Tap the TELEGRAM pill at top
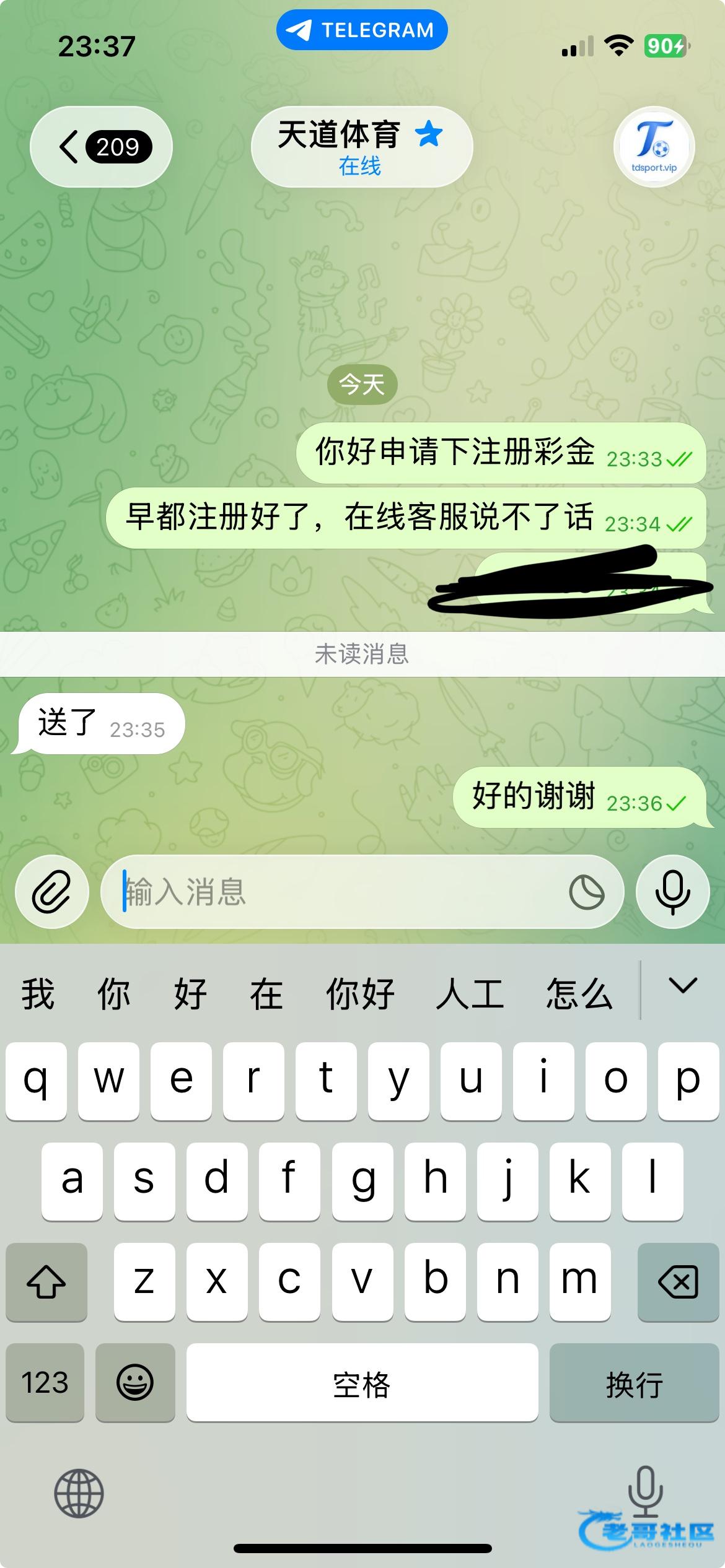This screenshot has height=1568, width=725. click(x=362, y=30)
